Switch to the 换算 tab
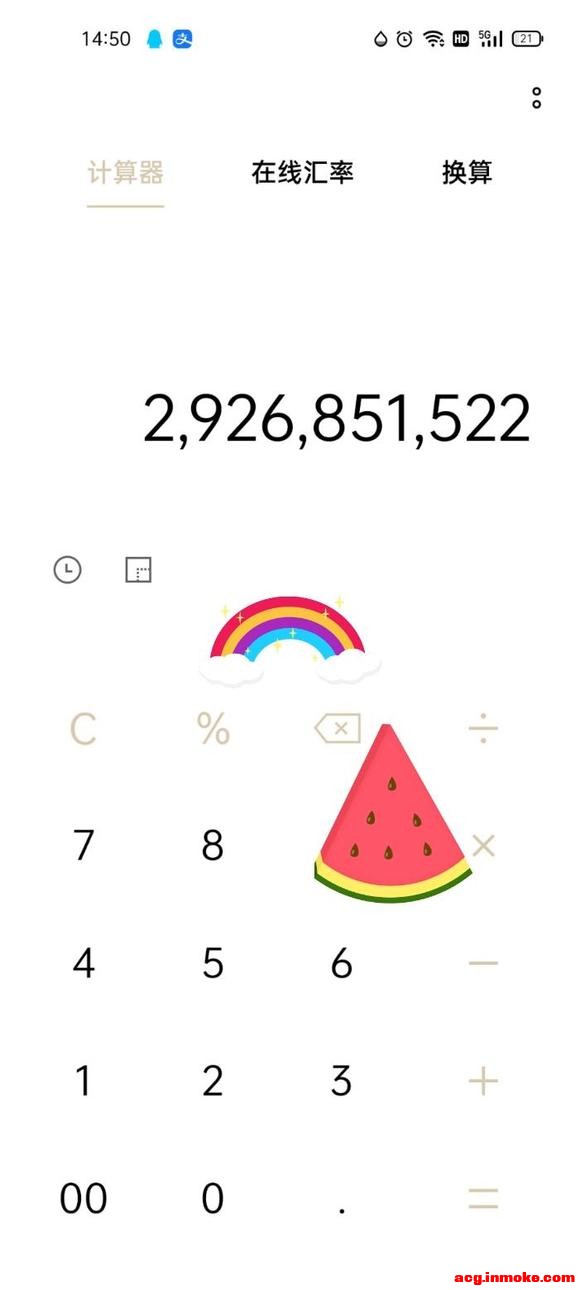The image size is (580, 1290). [x=467, y=172]
